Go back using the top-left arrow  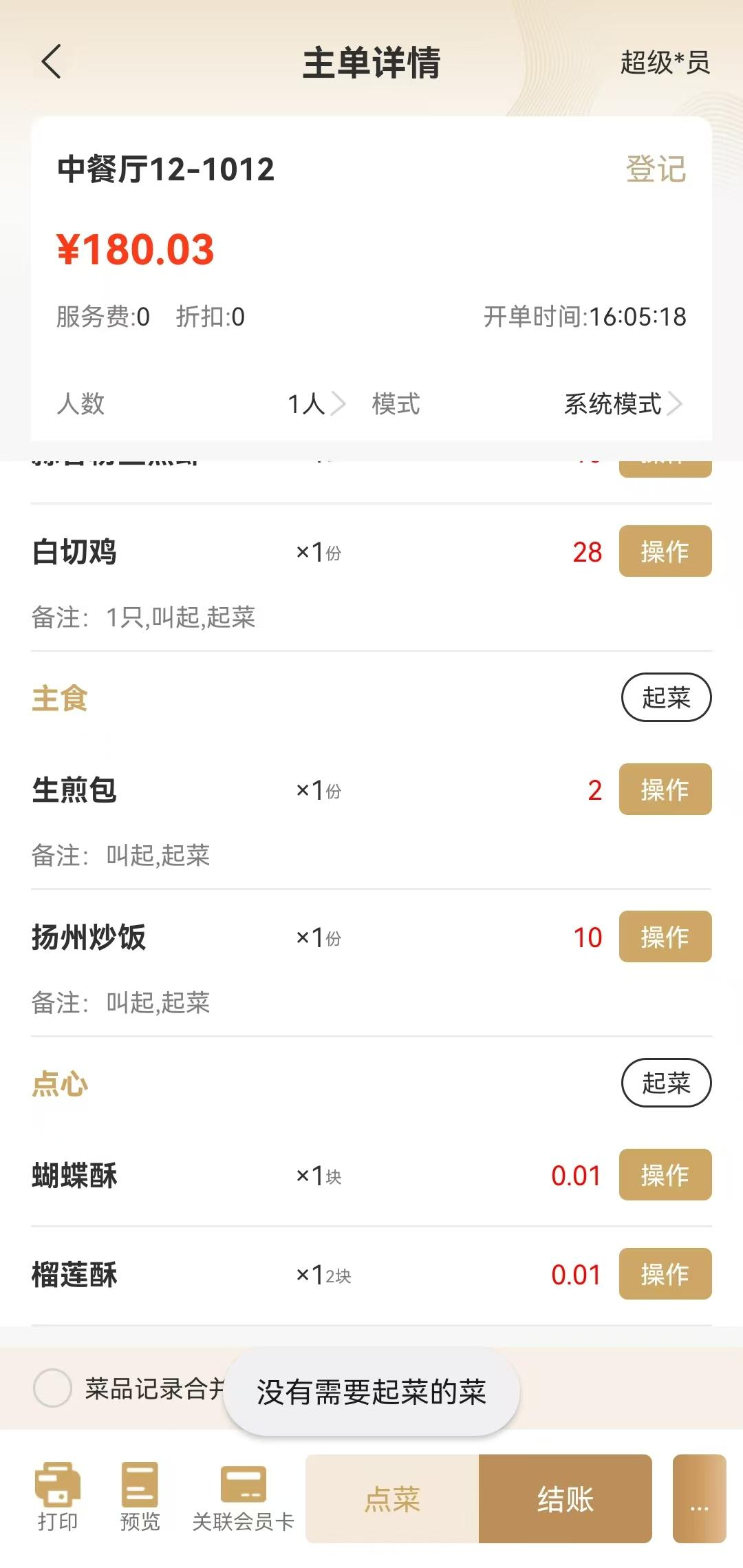click(52, 62)
